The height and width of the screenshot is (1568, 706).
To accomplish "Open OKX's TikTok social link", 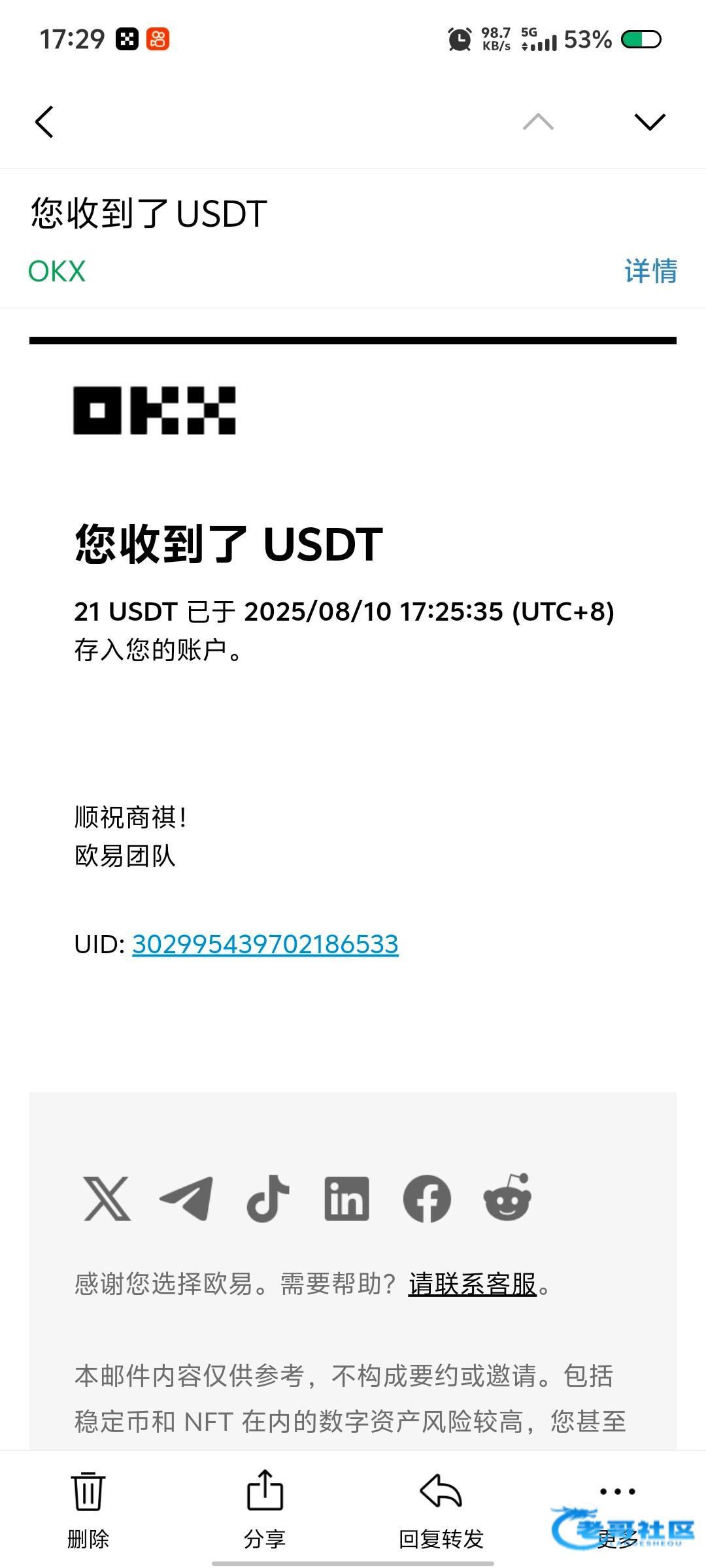I will [x=268, y=1199].
